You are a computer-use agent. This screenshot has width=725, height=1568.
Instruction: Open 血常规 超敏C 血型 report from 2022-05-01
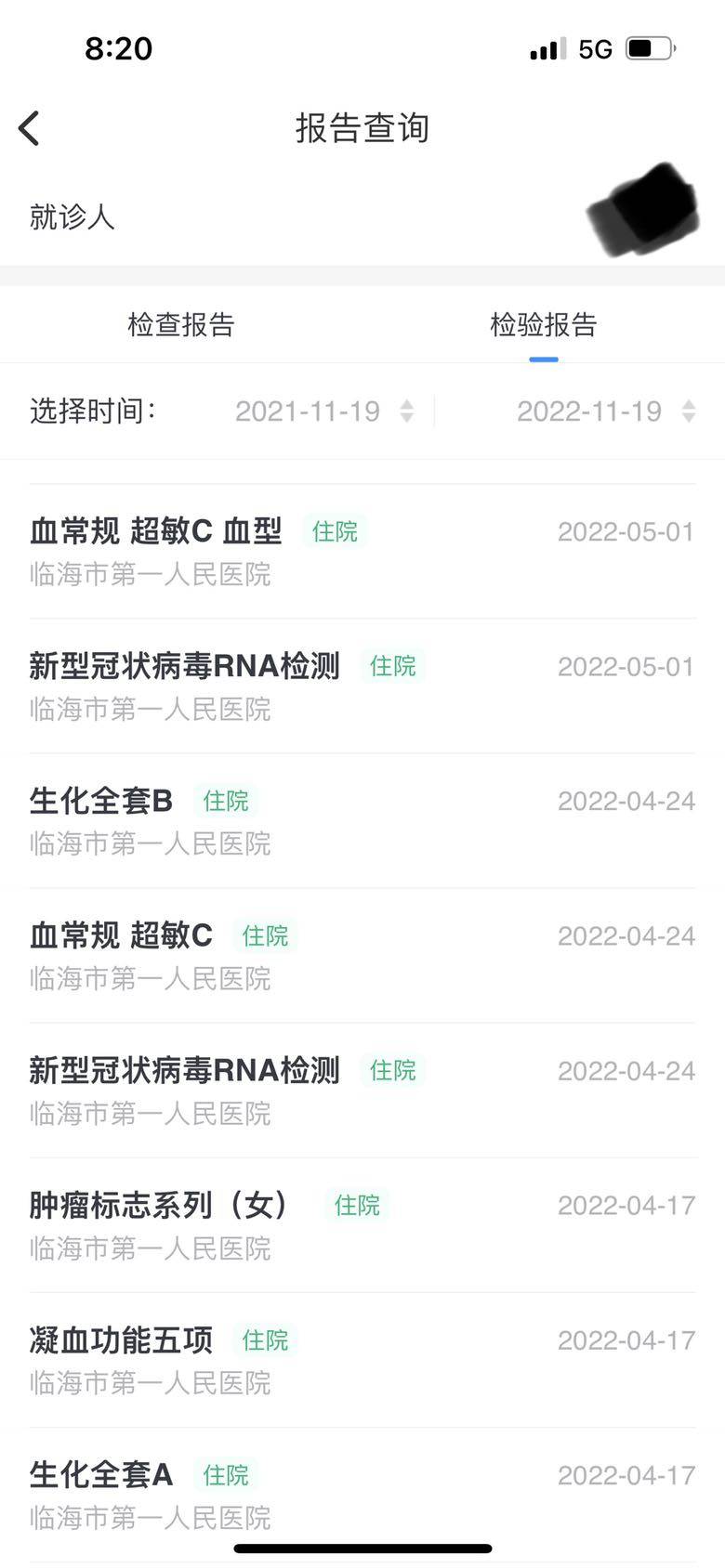click(362, 551)
